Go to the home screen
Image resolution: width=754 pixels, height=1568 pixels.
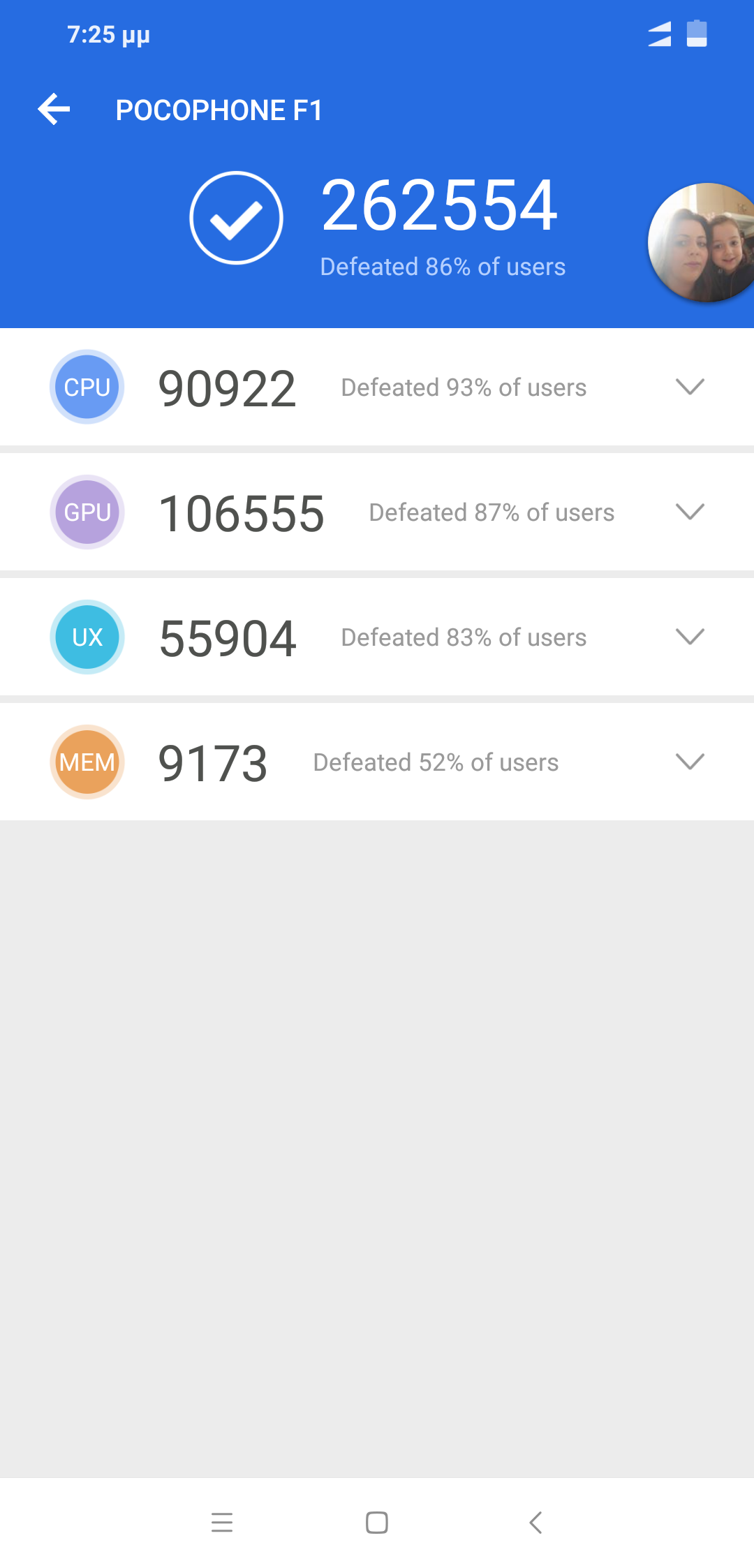tap(377, 1522)
